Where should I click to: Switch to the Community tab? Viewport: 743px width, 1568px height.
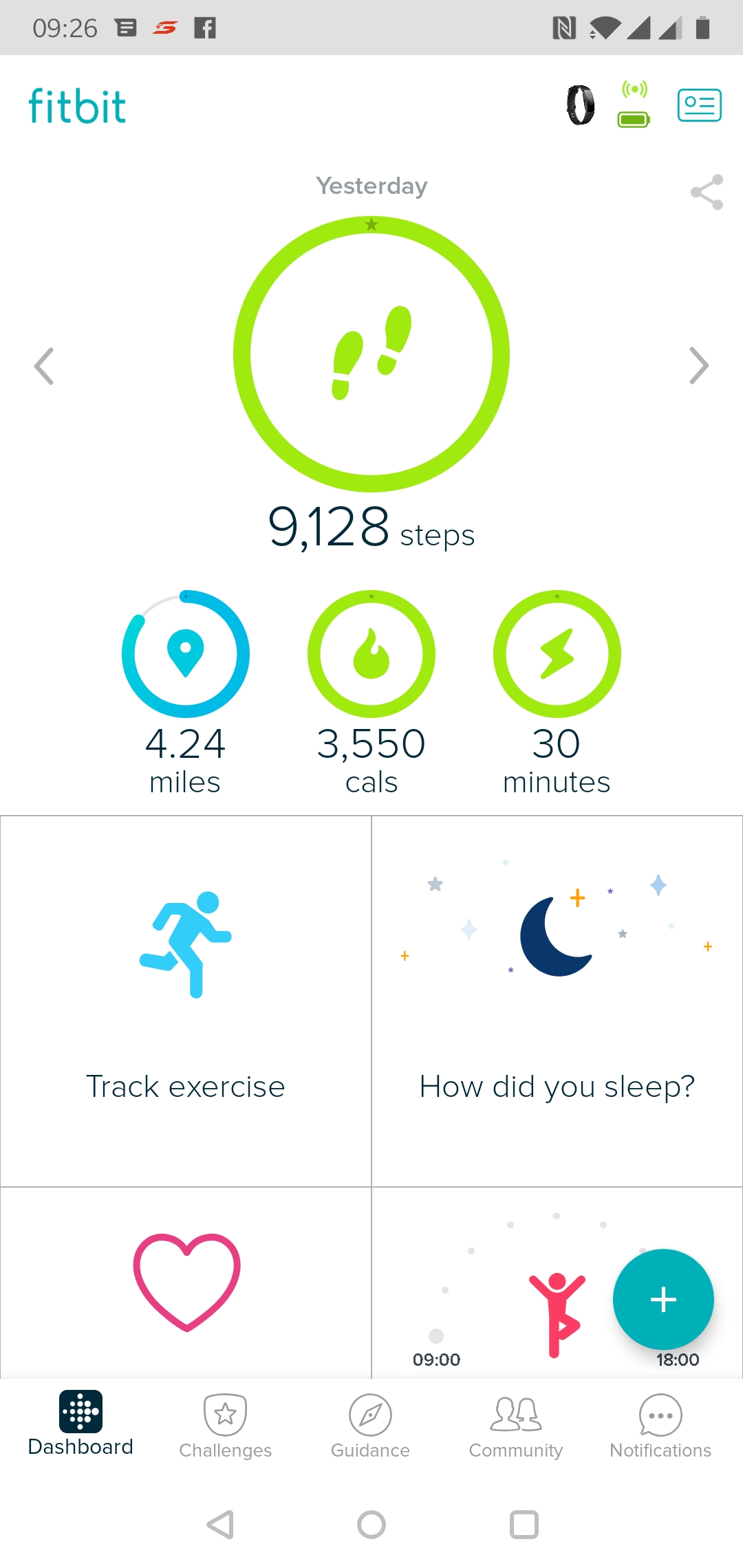[x=516, y=1426]
